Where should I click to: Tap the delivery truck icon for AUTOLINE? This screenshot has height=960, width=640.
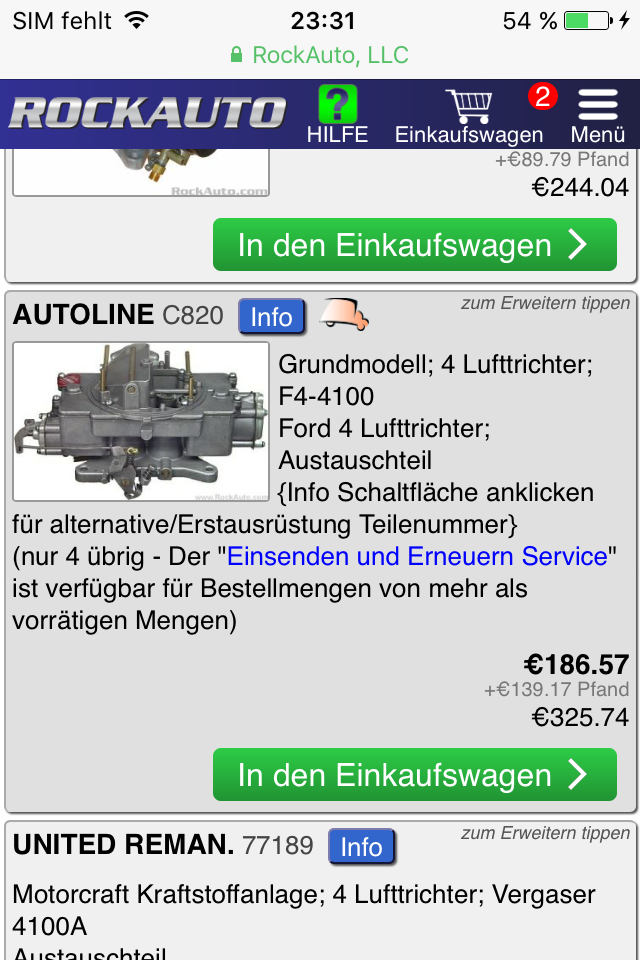click(343, 314)
